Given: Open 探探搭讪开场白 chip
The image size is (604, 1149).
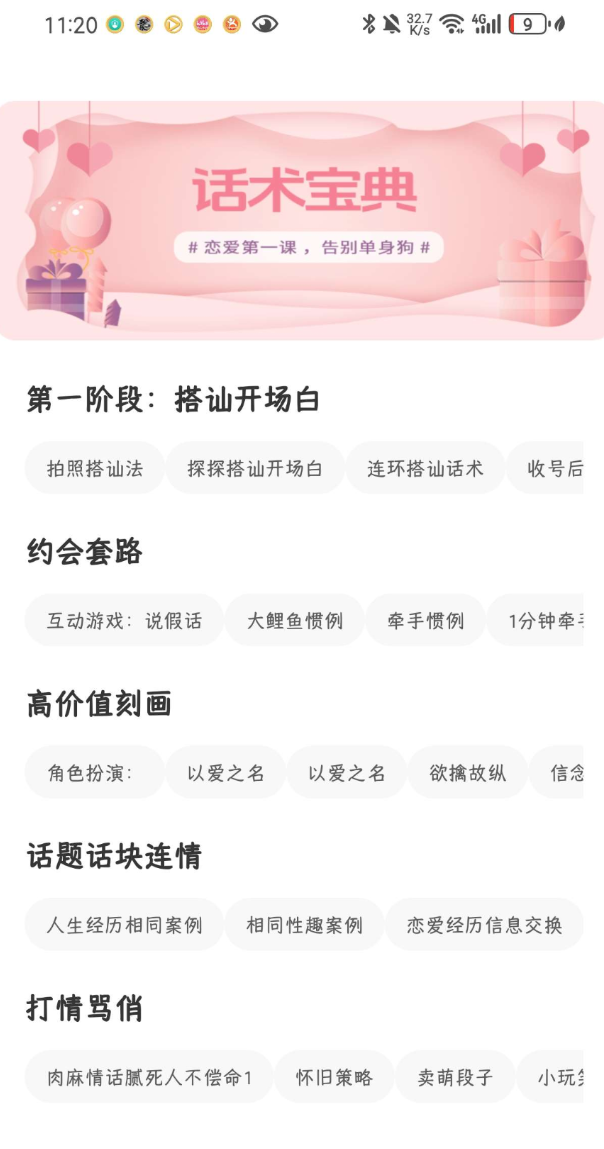Looking at the screenshot, I should [x=255, y=468].
